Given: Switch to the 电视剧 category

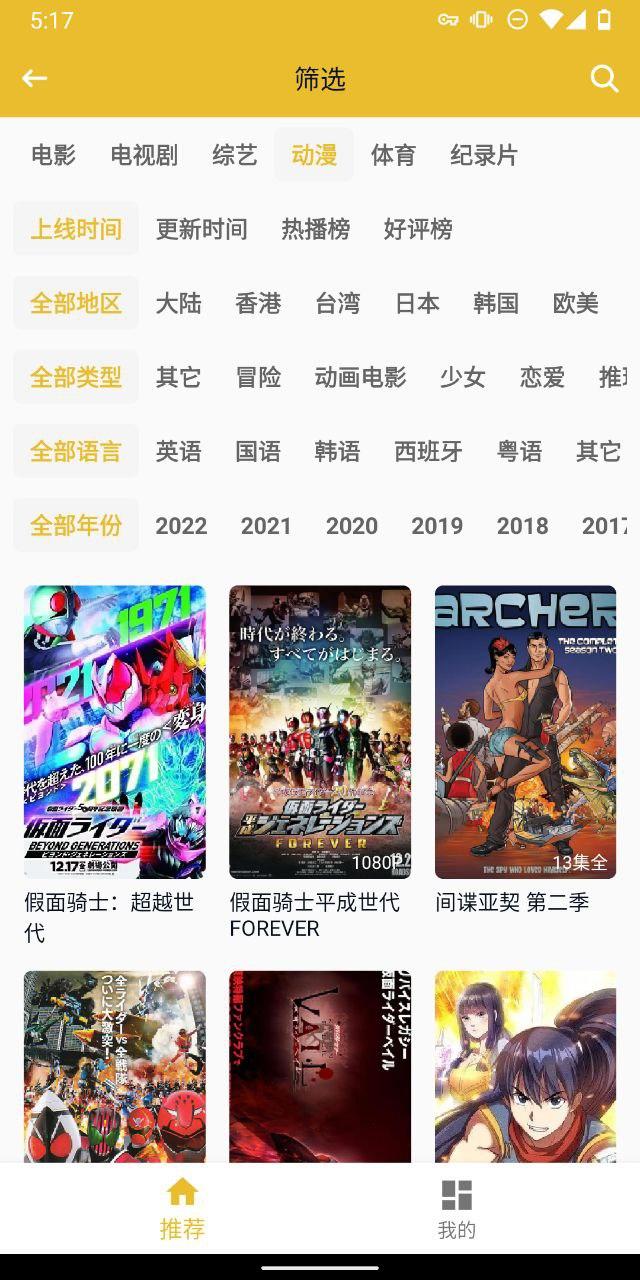Looking at the screenshot, I should coord(144,155).
